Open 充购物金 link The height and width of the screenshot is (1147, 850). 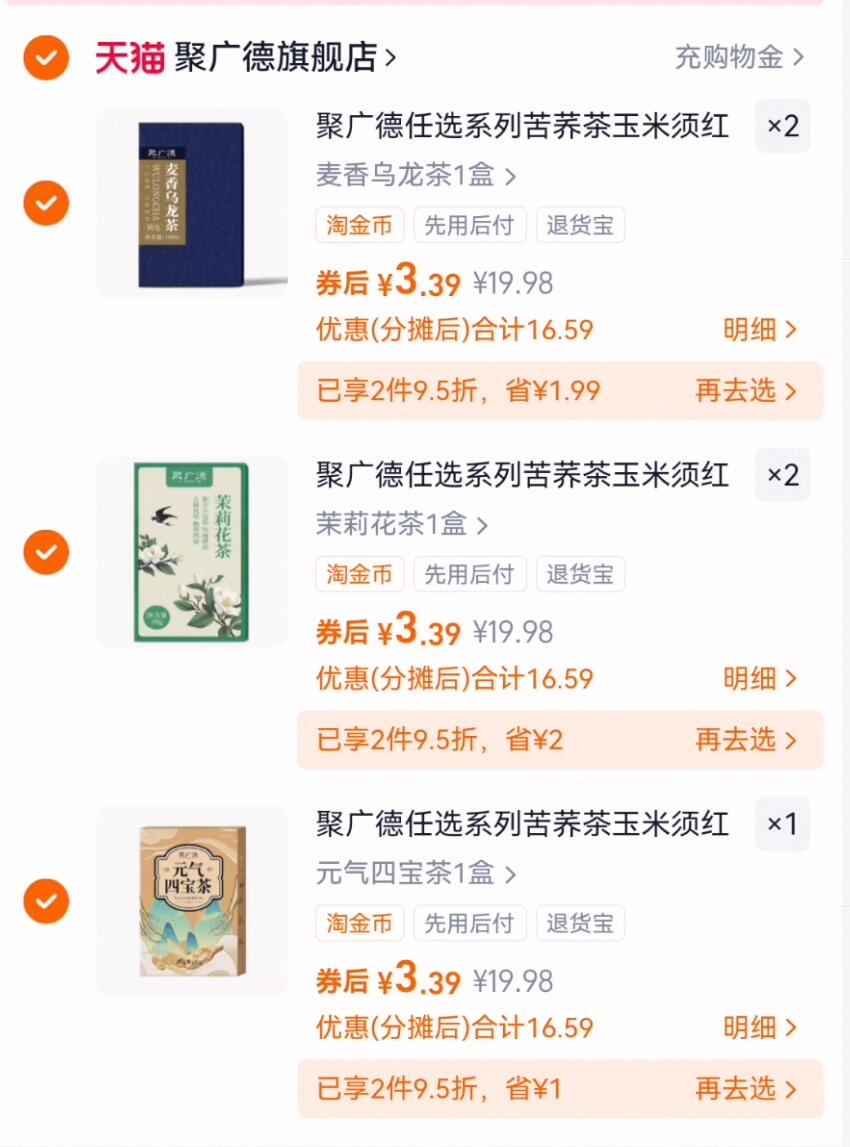point(739,57)
